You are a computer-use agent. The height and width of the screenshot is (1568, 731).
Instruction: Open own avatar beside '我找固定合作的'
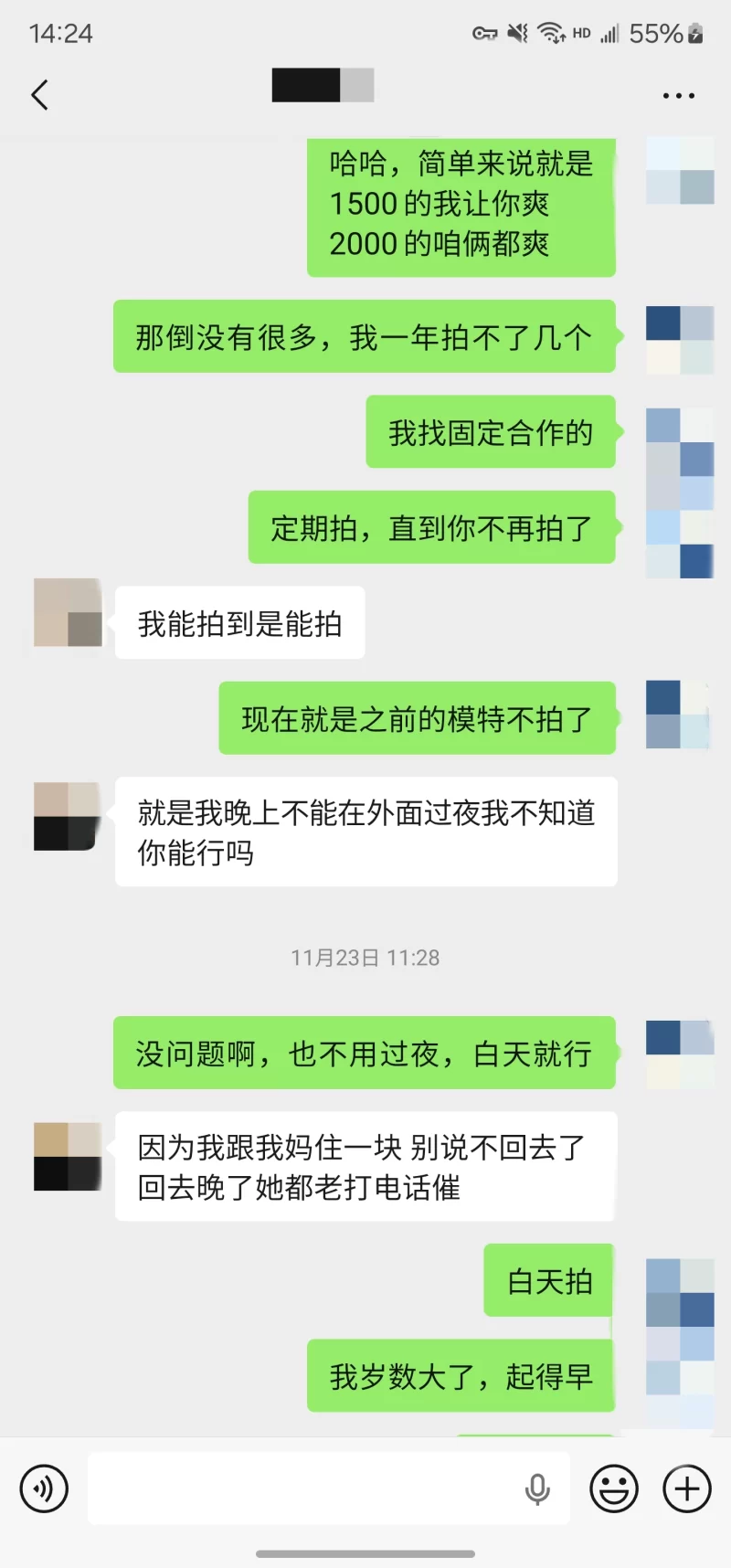tap(679, 442)
